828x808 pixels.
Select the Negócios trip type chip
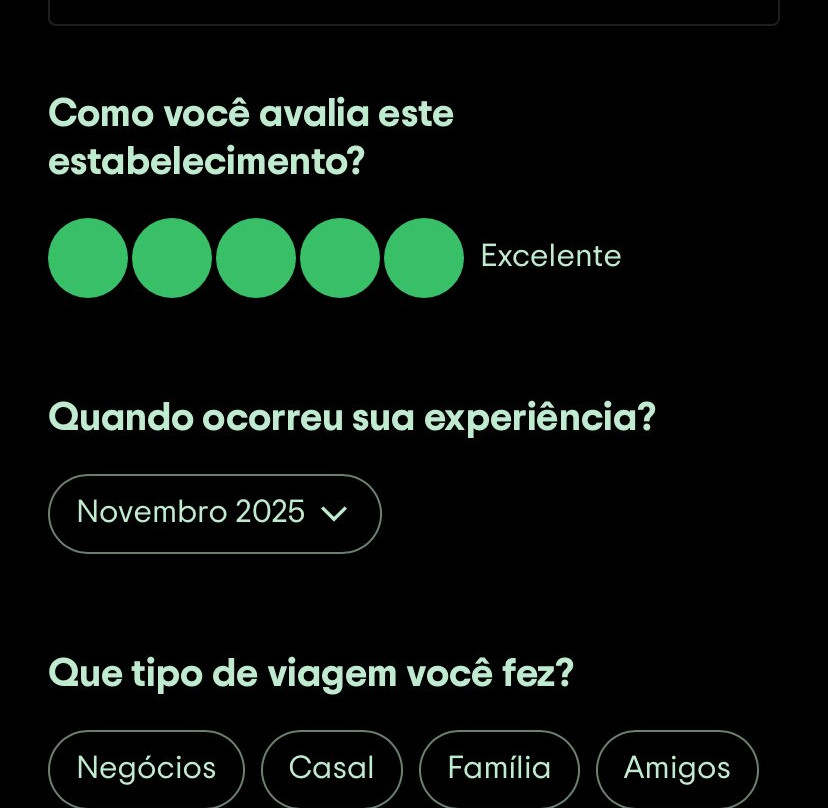click(x=146, y=768)
